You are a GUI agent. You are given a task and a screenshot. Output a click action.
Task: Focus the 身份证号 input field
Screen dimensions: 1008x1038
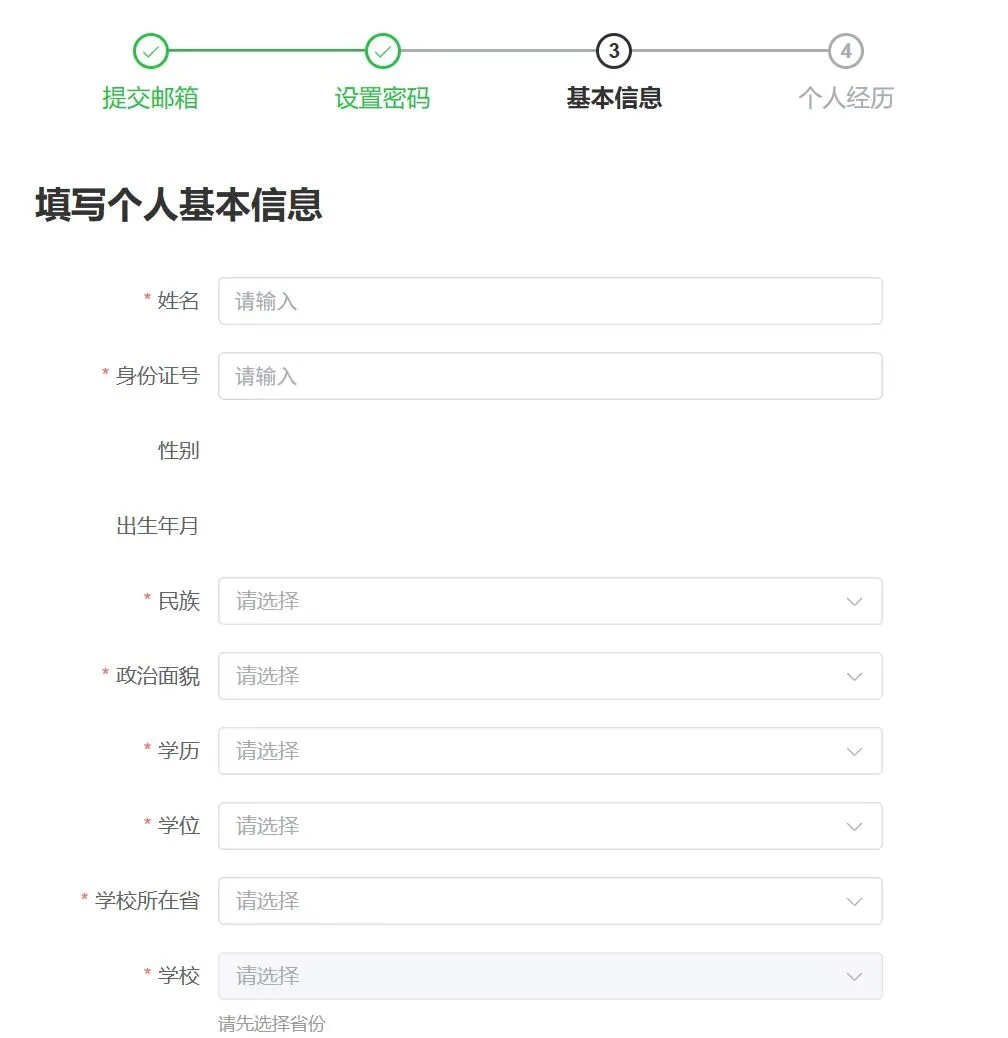[x=550, y=376]
